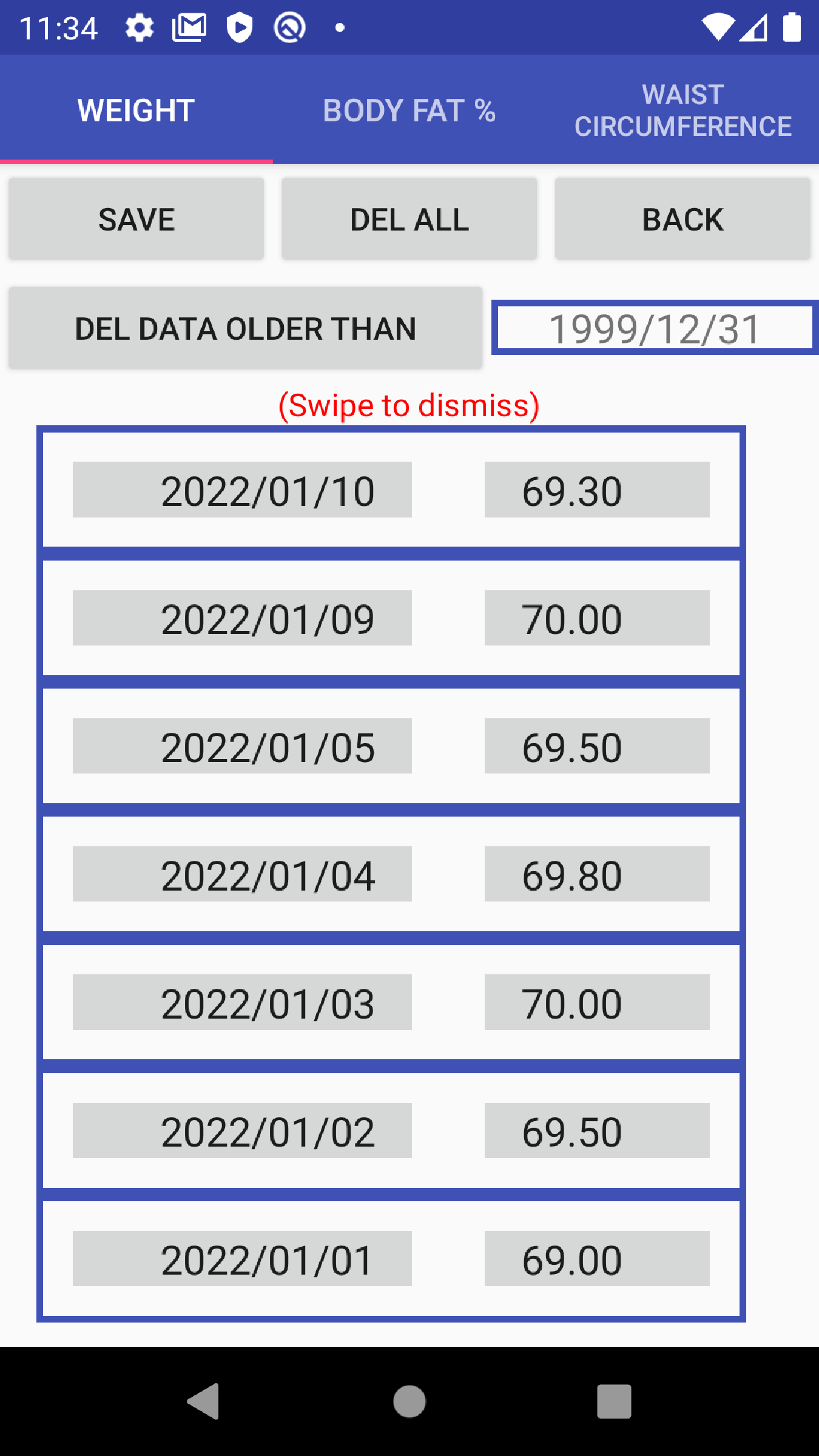Viewport: 819px width, 1456px height.
Task: Open the Waist Circumference tab
Action: [x=682, y=110]
